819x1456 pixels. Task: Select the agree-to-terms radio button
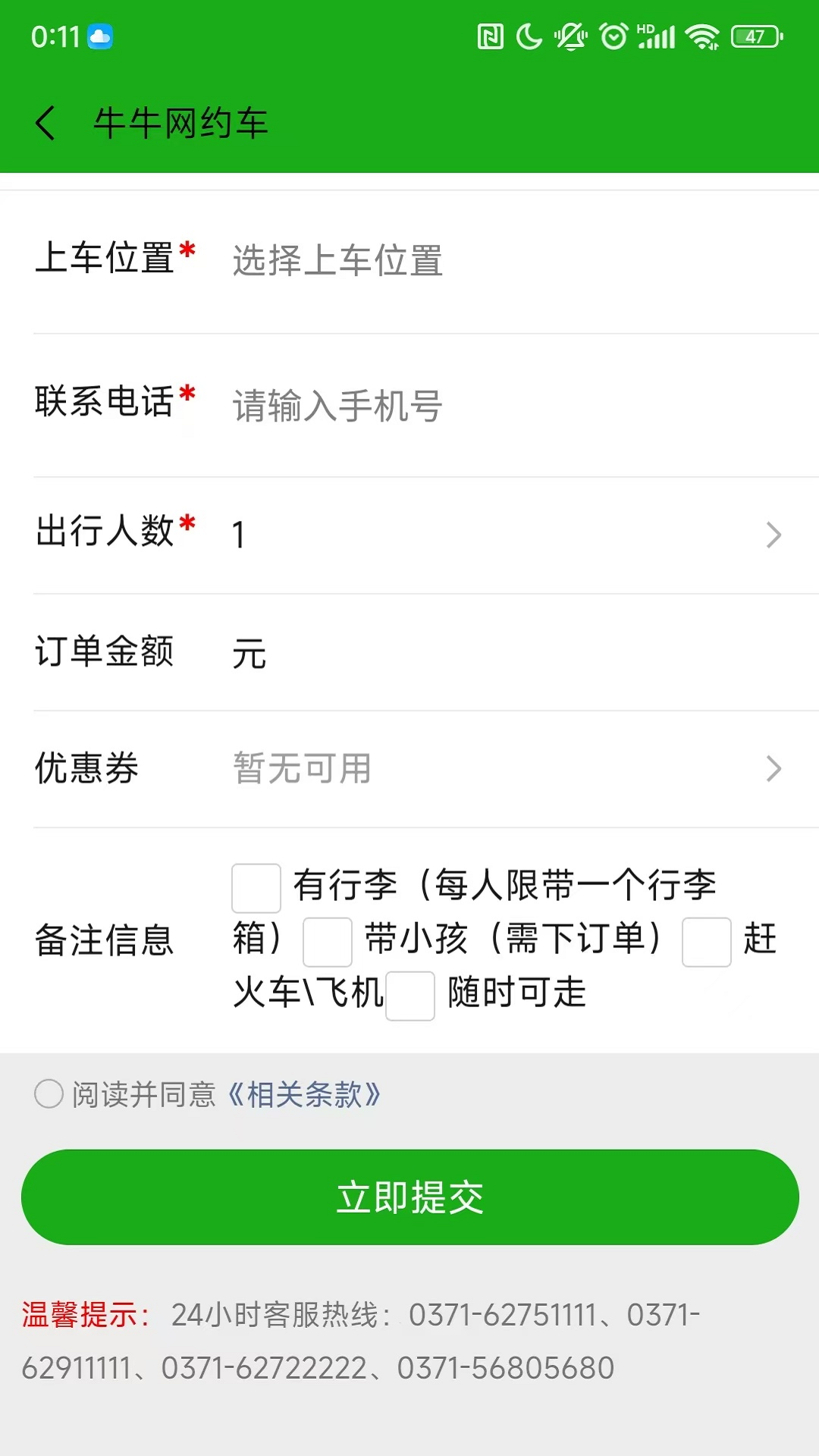[48, 1094]
